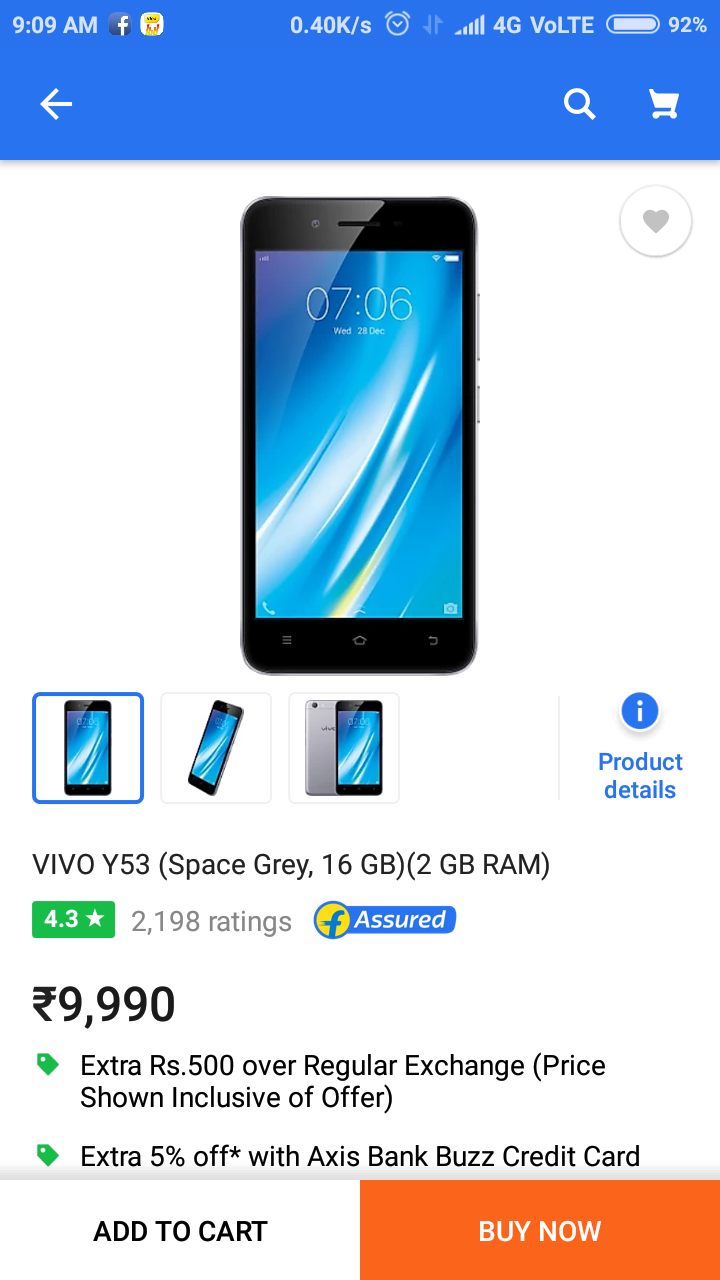Go back using the top-left arrow

(x=56, y=104)
